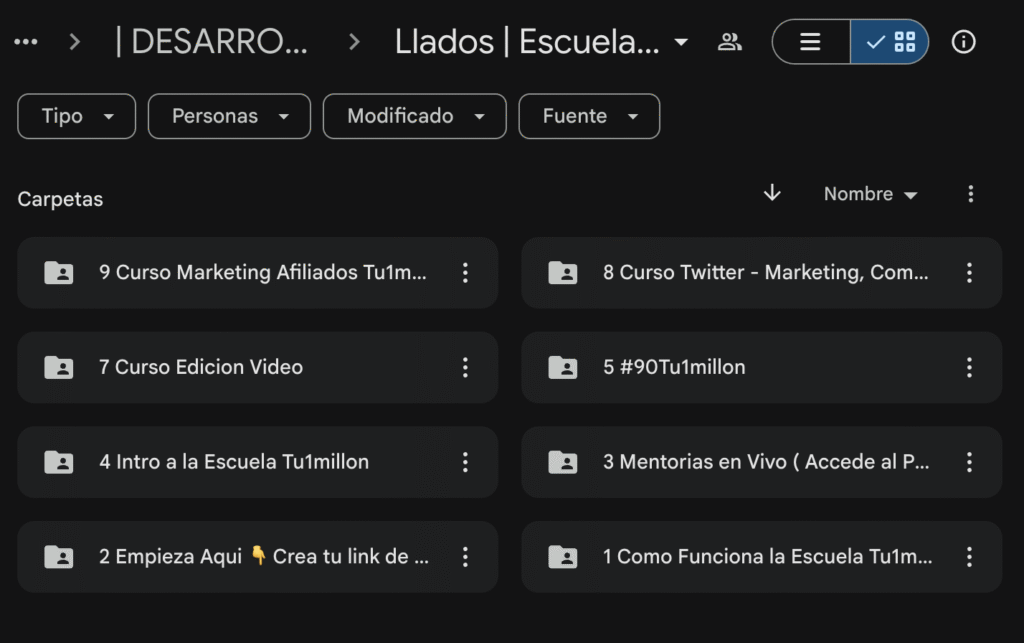Open more options beside Nombre sort
The image size is (1024, 643).
click(970, 194)
